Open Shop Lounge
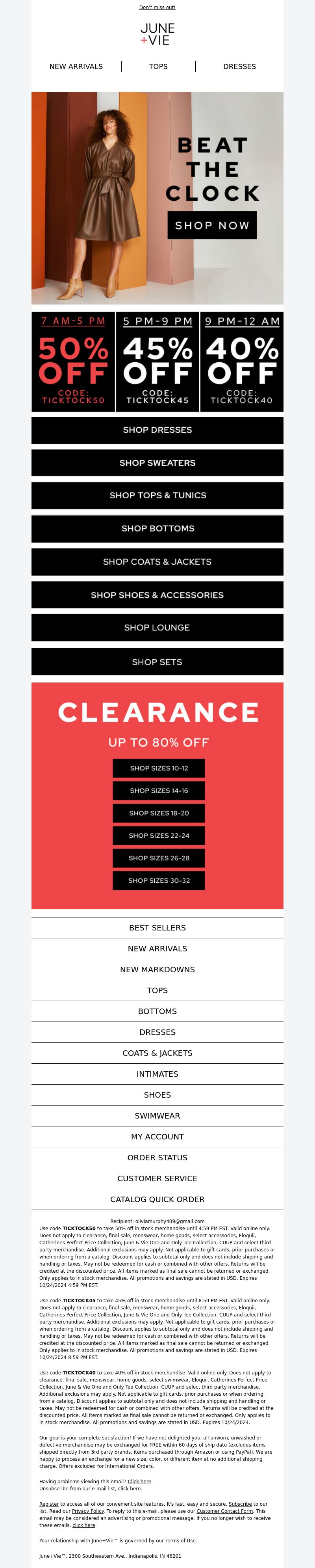Screen dimensions: 315x1568 click(157, 628)
